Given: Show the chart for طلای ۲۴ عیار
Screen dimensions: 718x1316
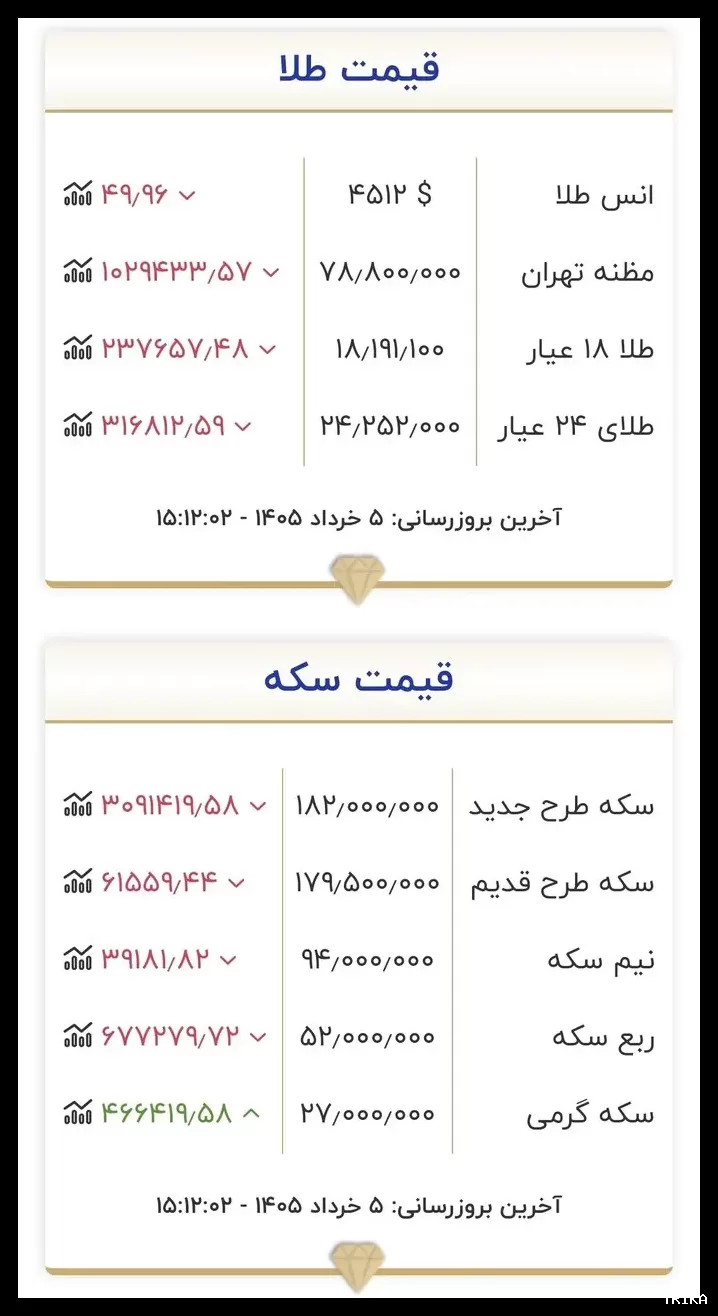Looking at the screenshot, I should (78, 425).
